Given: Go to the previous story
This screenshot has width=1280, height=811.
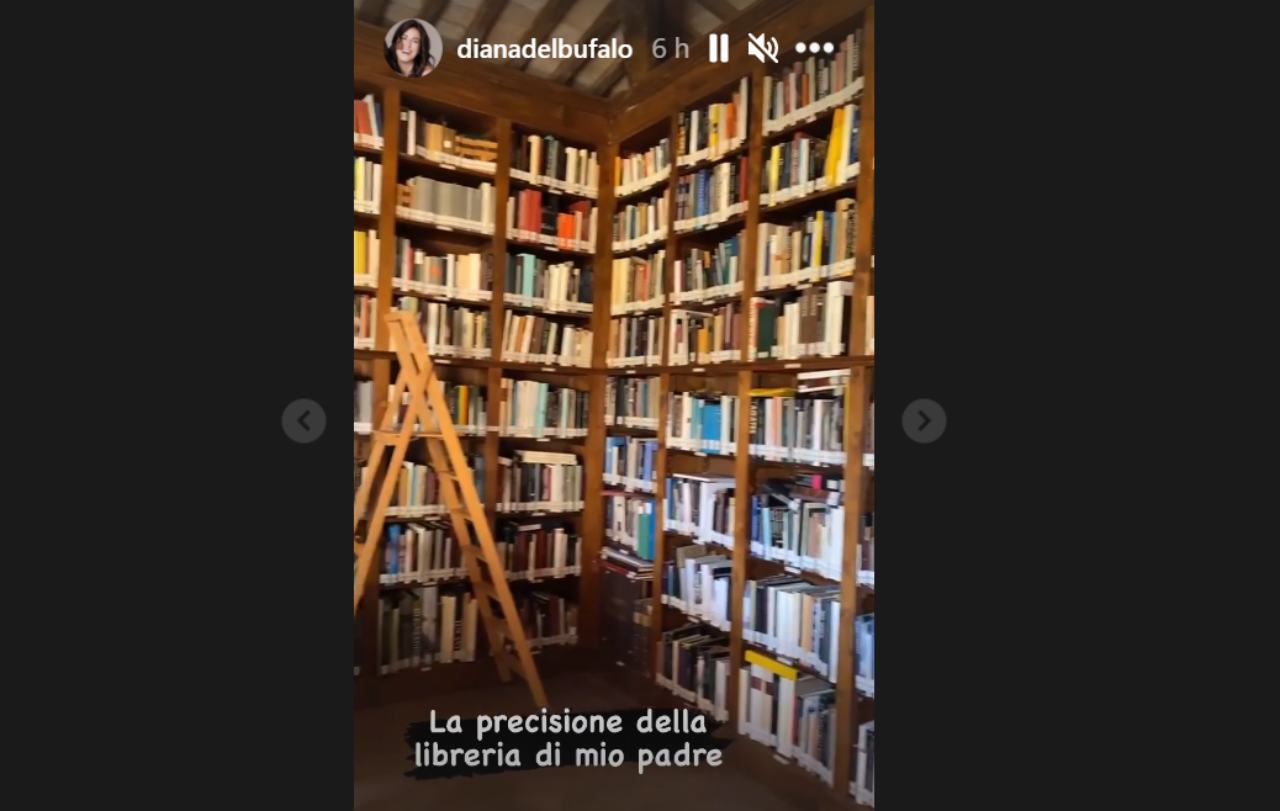Looking at the screenshot, I should coord(304,421).
